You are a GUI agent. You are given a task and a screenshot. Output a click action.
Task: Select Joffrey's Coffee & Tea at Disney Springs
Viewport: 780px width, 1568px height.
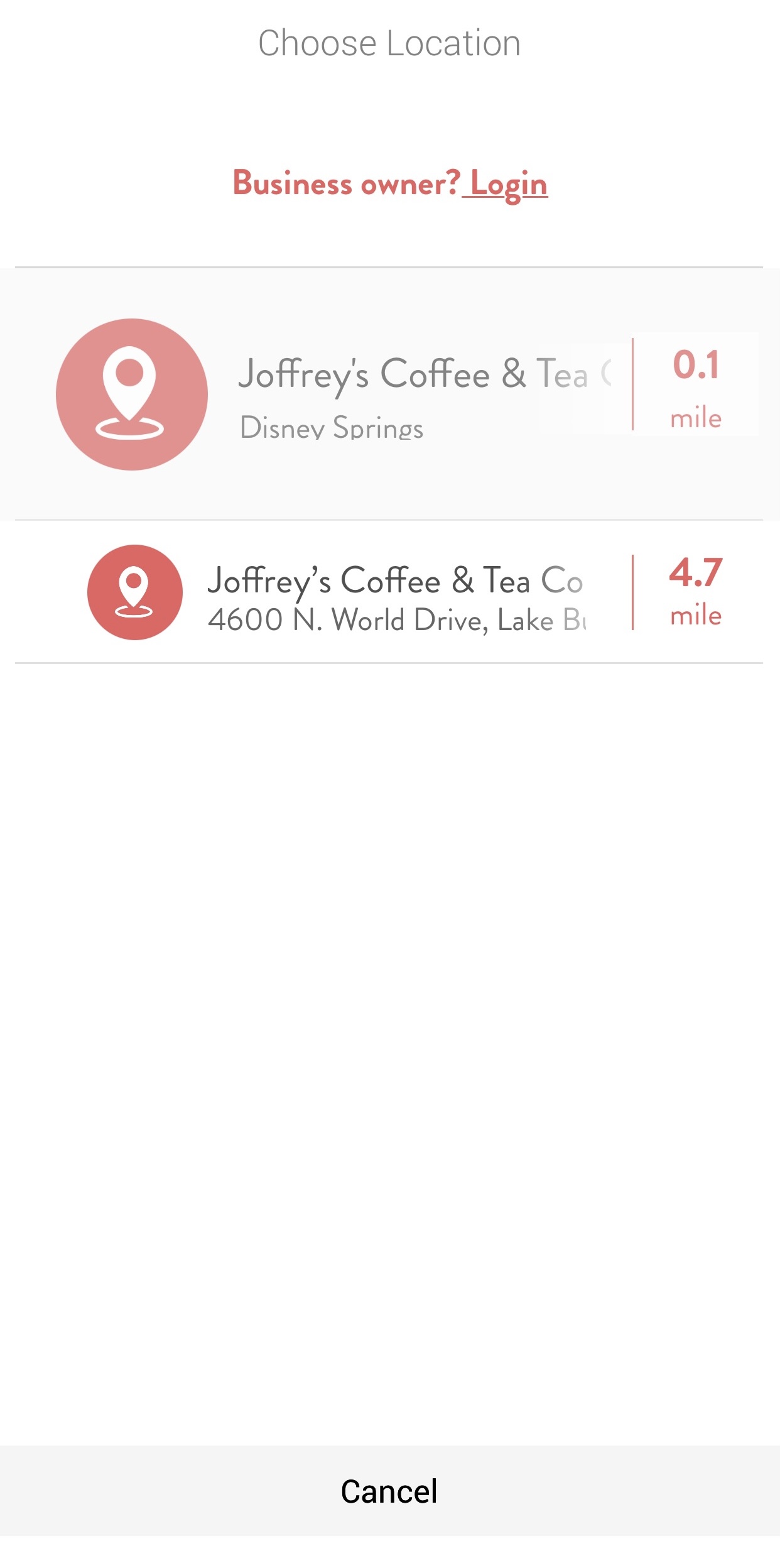click(389, 395)
